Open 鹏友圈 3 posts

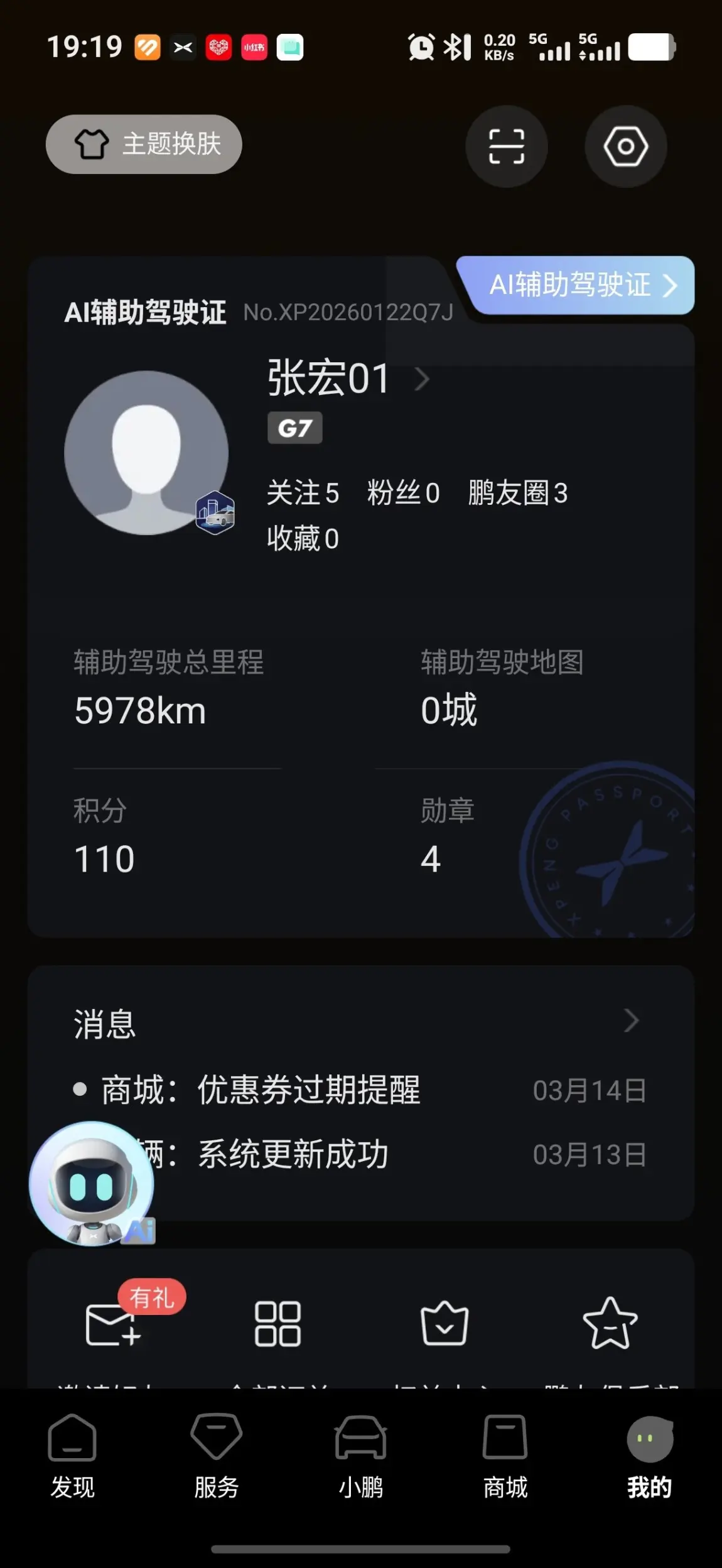point(517,493)
